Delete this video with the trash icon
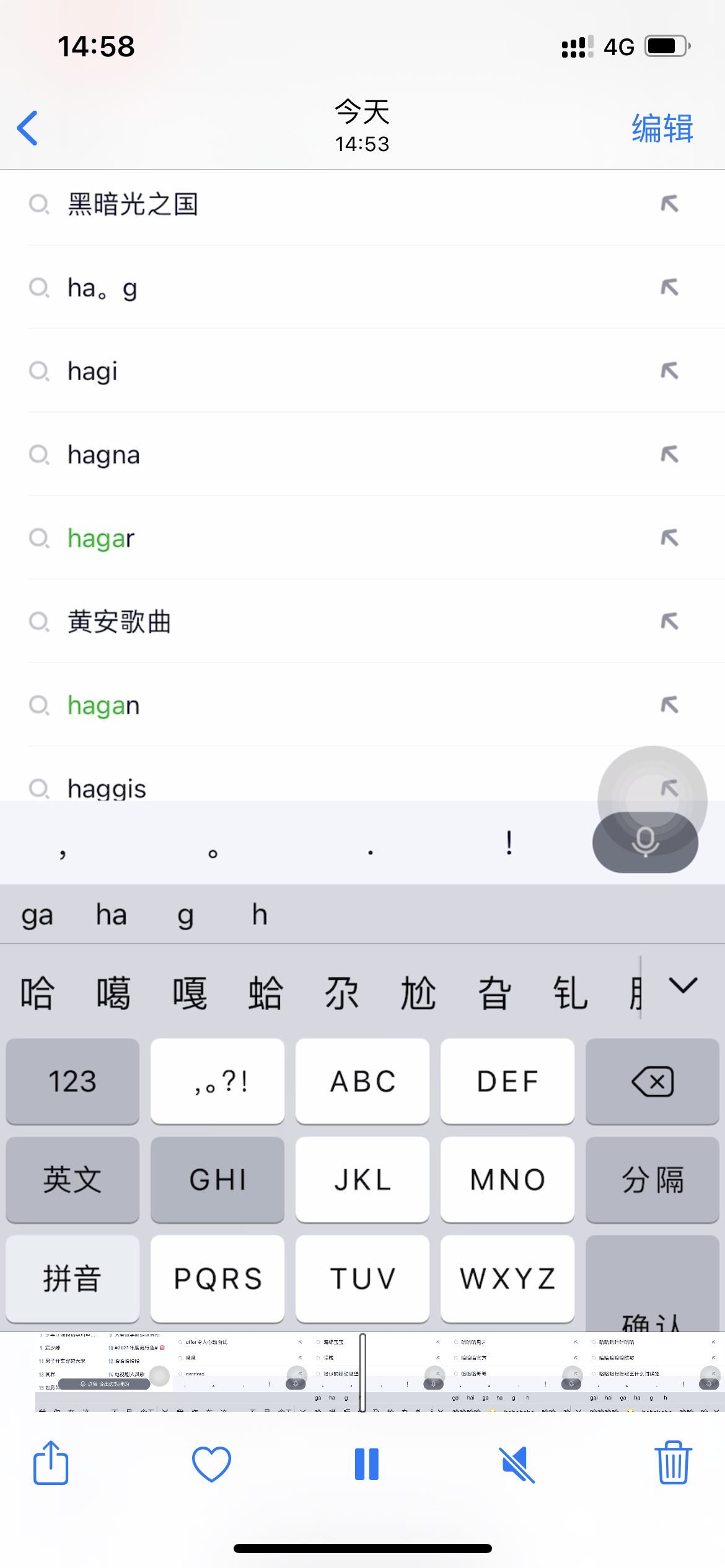Image resolution: width=725 pixels, height=1568 pixels. (673, 1463)
